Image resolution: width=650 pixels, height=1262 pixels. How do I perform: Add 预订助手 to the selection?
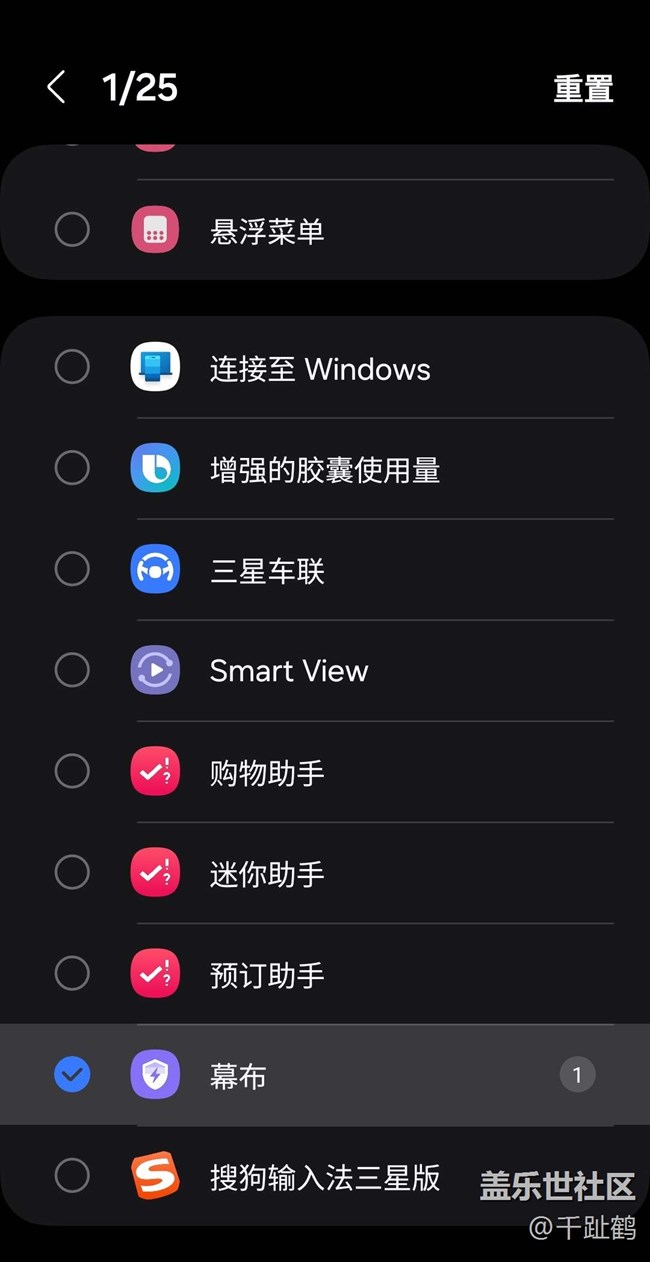pos(72,973)
